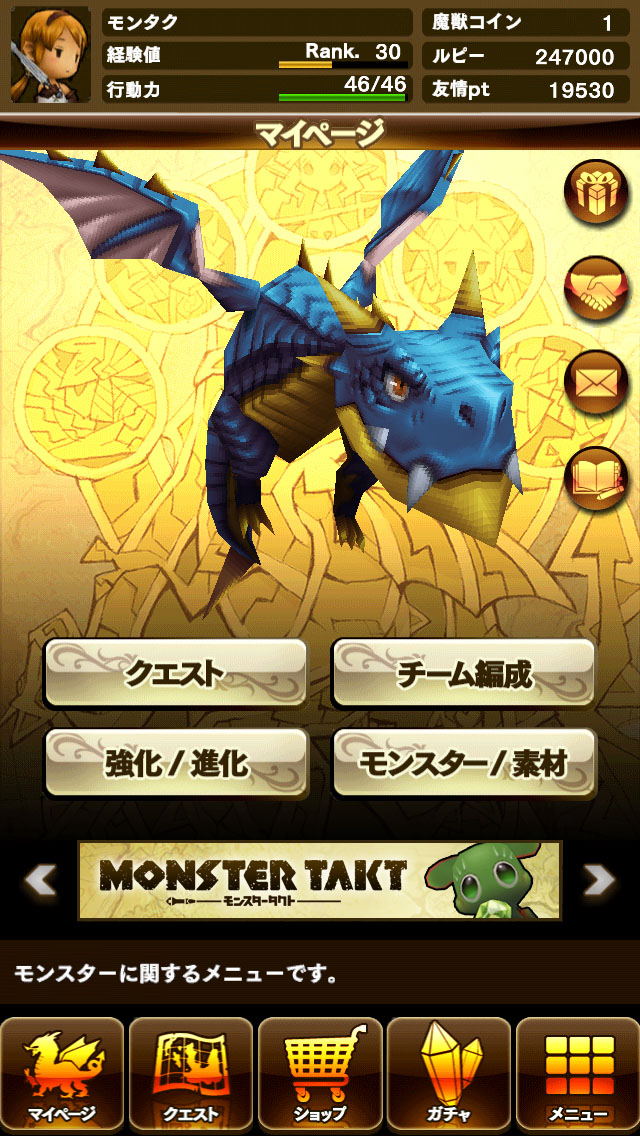Open the book and pencil icon
The width and height of the screenshot is (640, 1136).
pyautogui.click(x=596, y=478)
